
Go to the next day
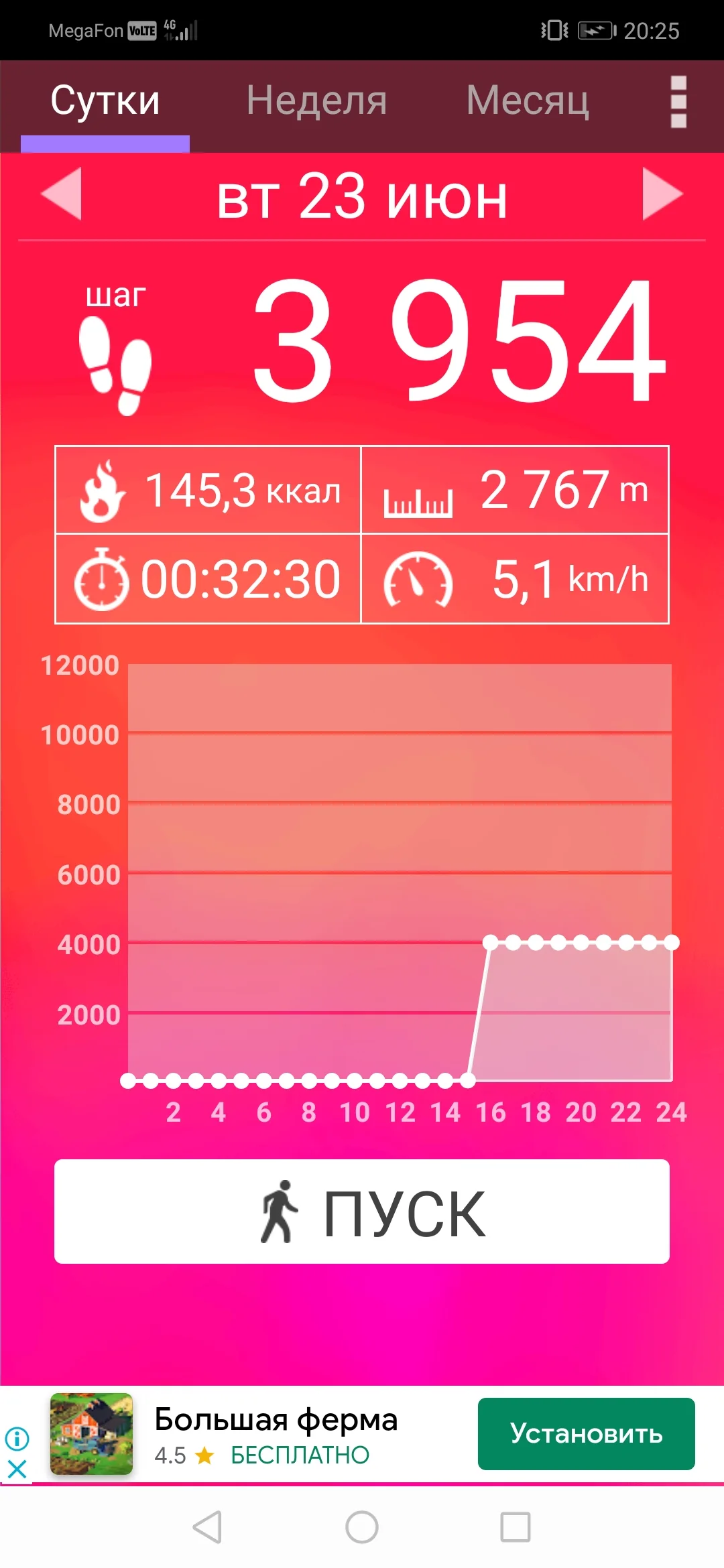coord(662,194)
